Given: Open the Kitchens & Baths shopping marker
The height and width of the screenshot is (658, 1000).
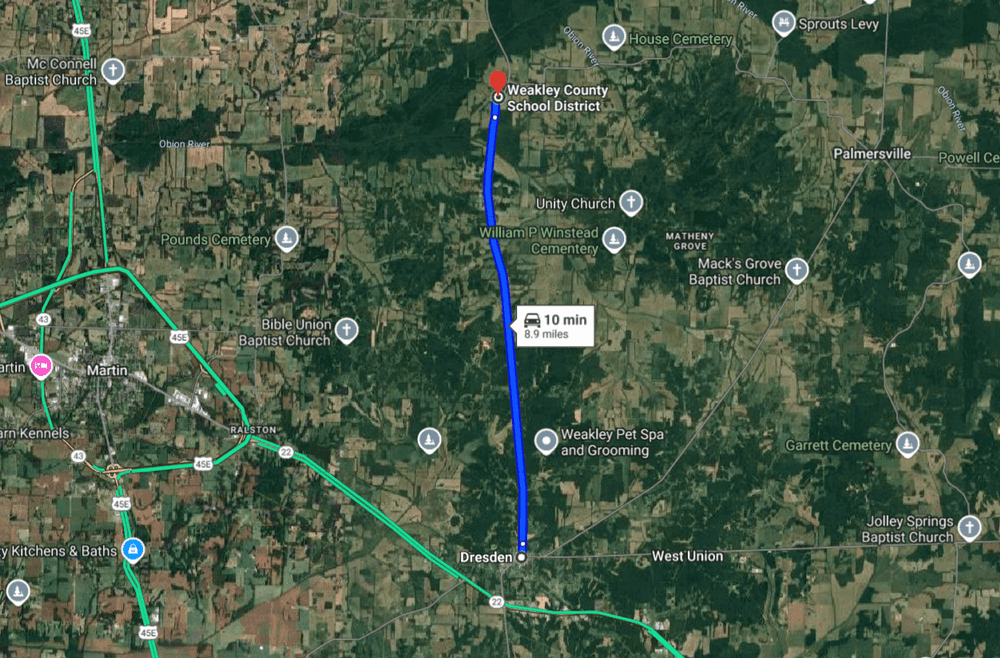Looking at the screenshot, I should point(132,550).
